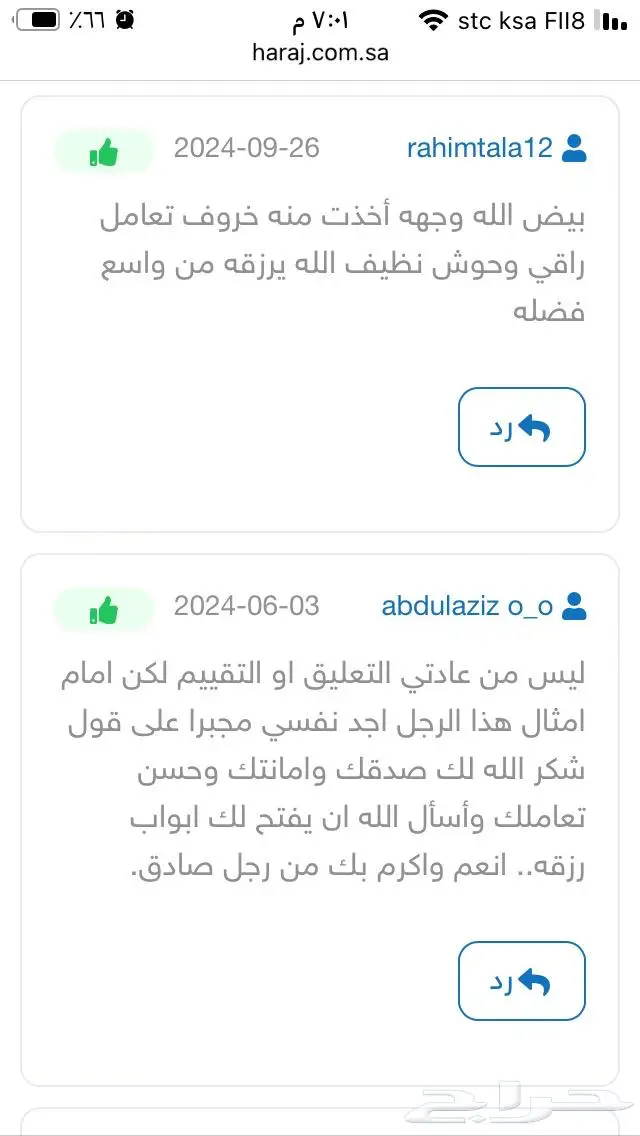This screenshot has width=640, height=1136.
Task: Reply to abdulaziz o_o's review
Action: coord(521,981)
